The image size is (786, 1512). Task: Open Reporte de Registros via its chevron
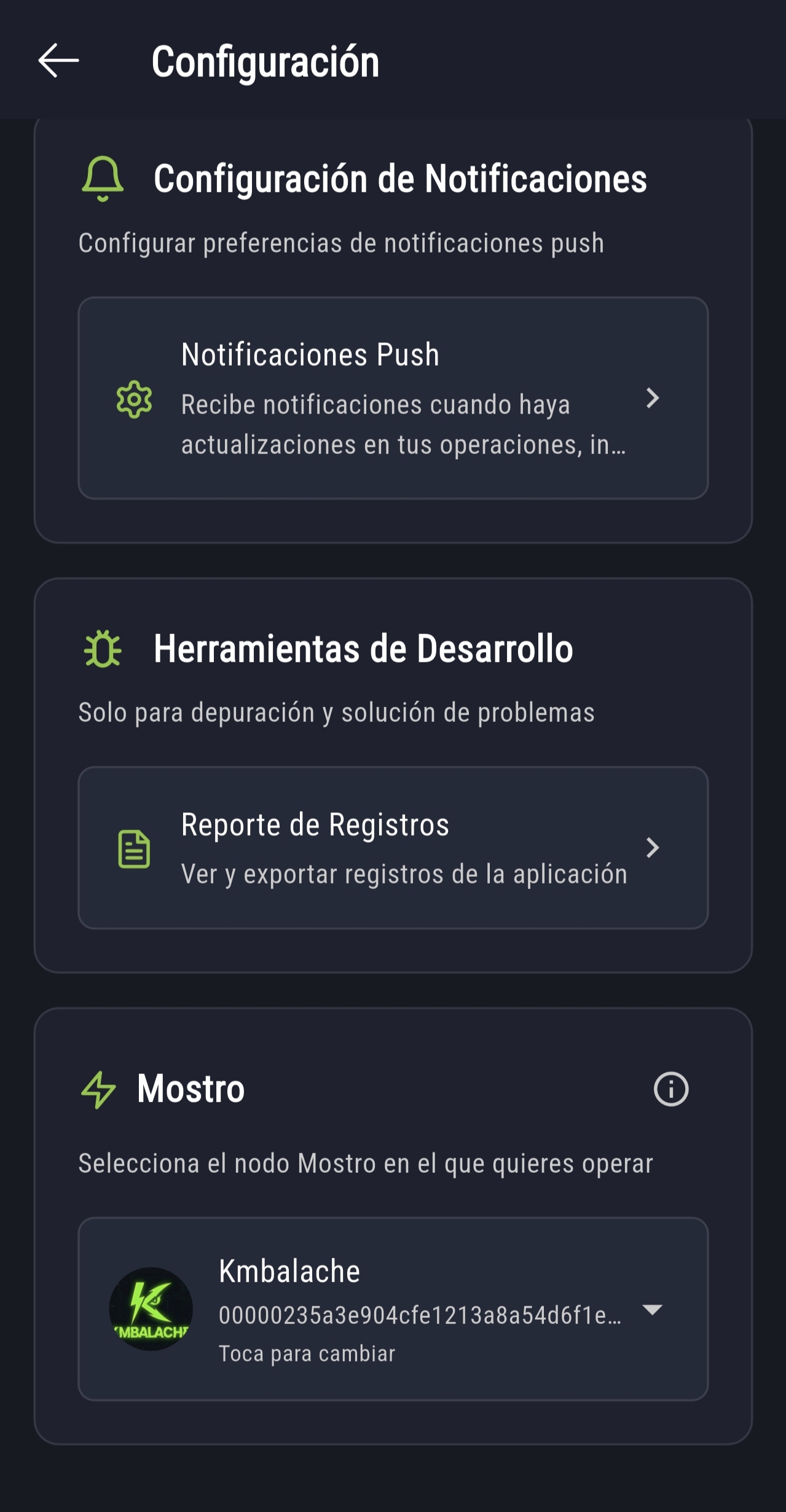[653, 848]
